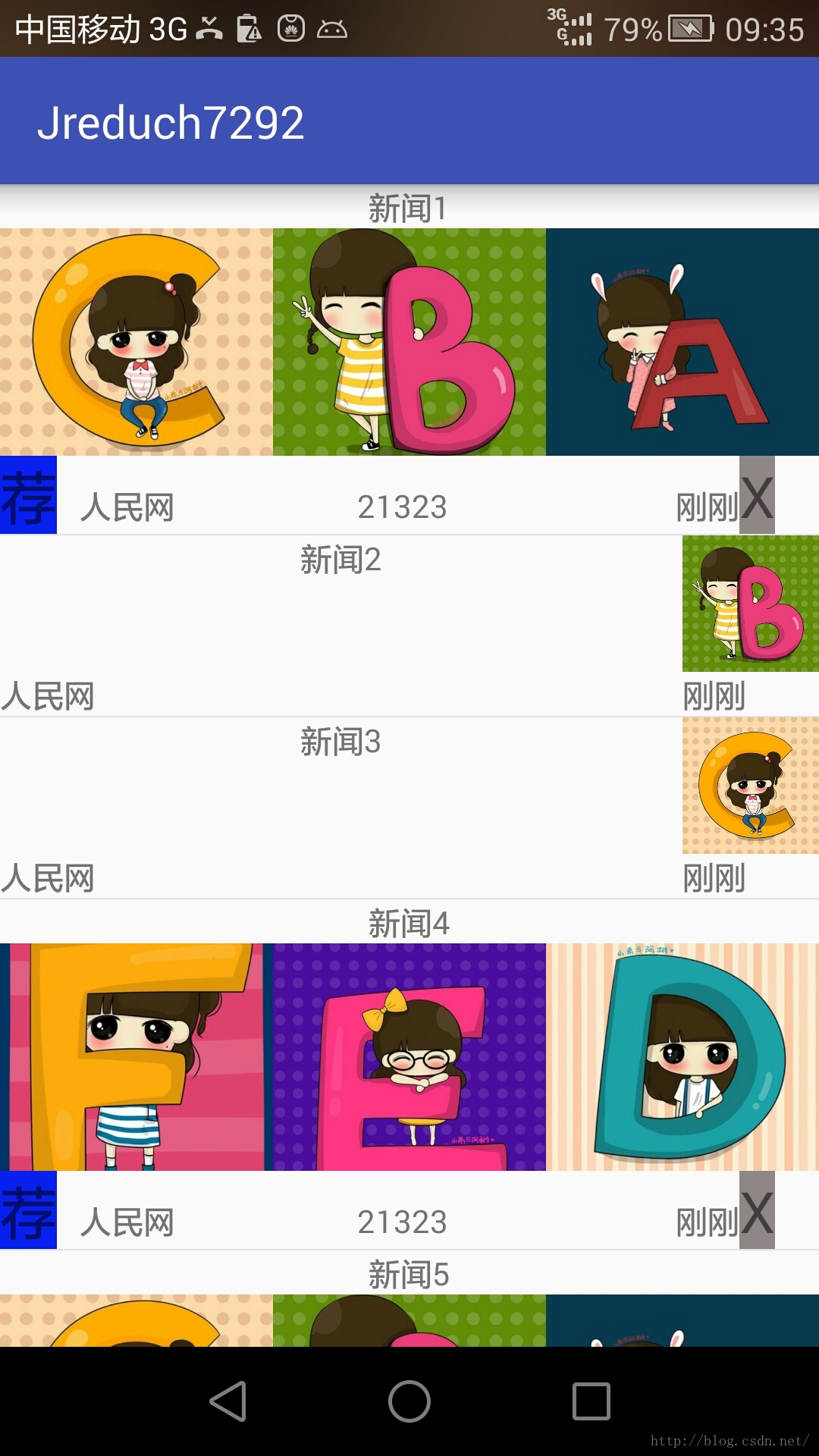
Task: Go back using the system back button
Action: coord(227,1401)
